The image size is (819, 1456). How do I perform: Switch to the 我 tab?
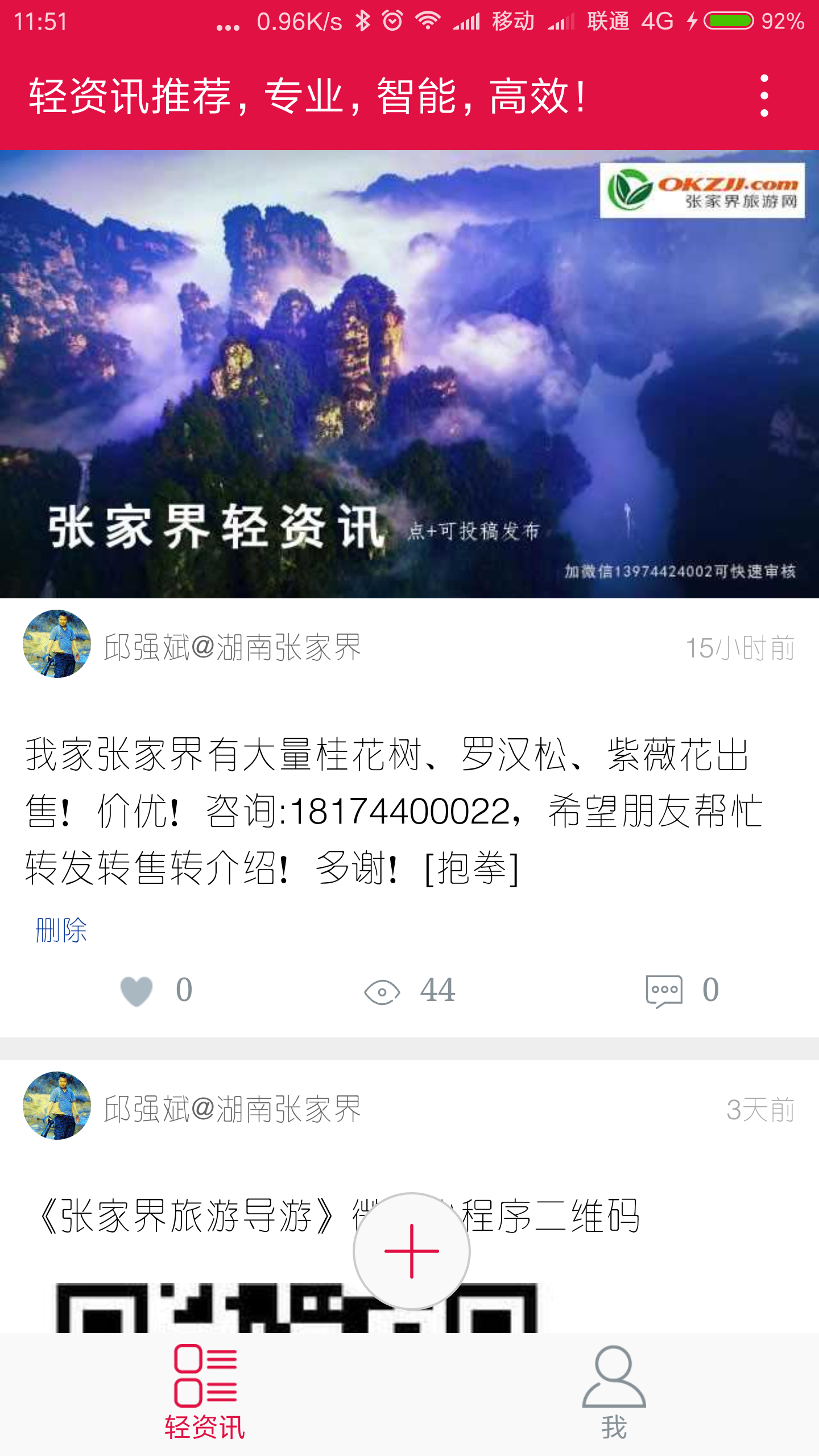tap(614, 1392)
